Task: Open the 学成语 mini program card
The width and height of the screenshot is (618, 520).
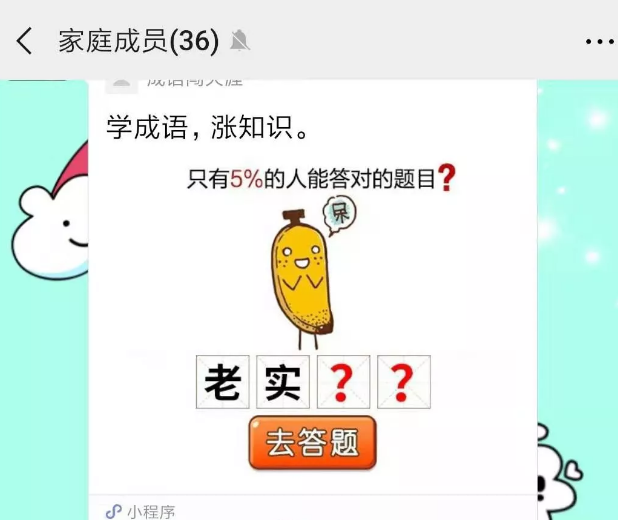Action: [x=312, y=300]
